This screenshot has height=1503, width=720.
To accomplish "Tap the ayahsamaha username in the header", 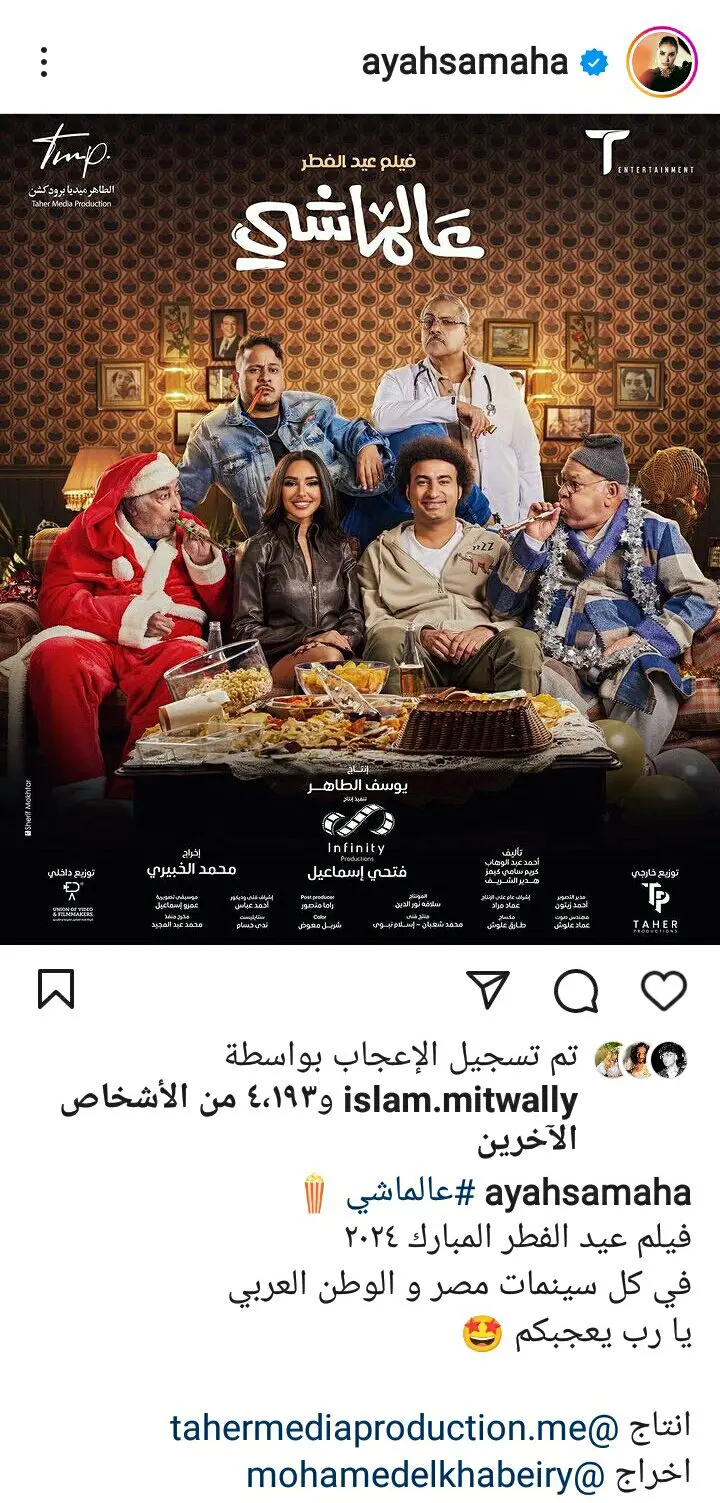I will [464, 63].
